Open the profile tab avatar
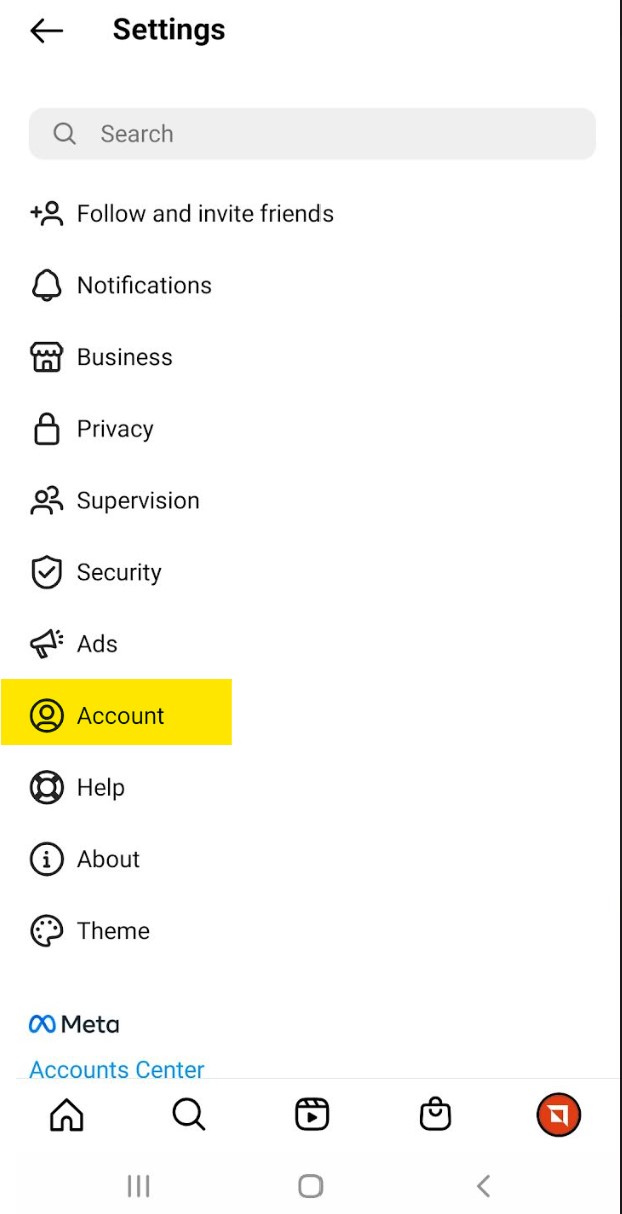Viewport: 622px width, 1214px height. point(558,1115)
